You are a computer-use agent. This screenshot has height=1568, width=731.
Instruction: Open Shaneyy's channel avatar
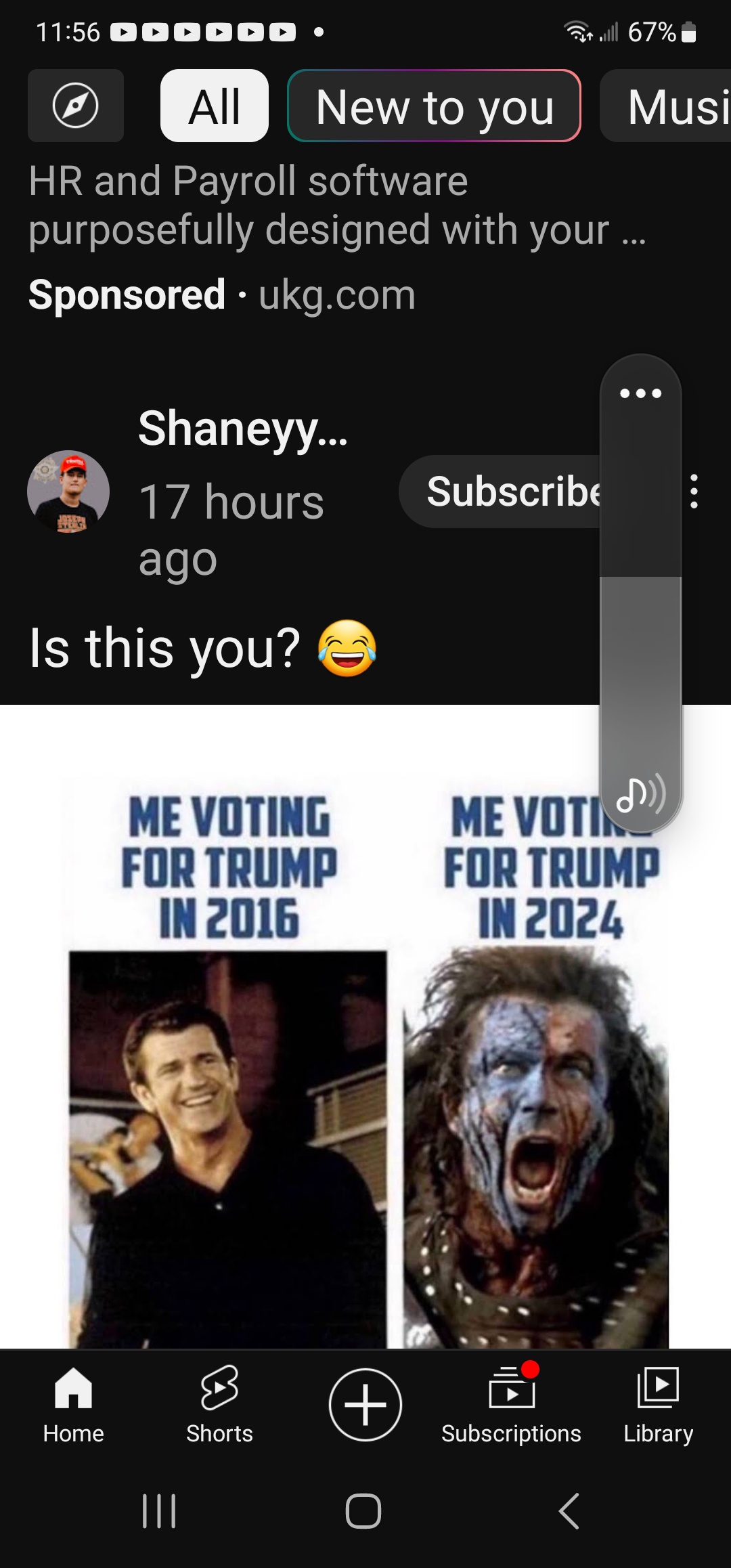coord(68,492)
